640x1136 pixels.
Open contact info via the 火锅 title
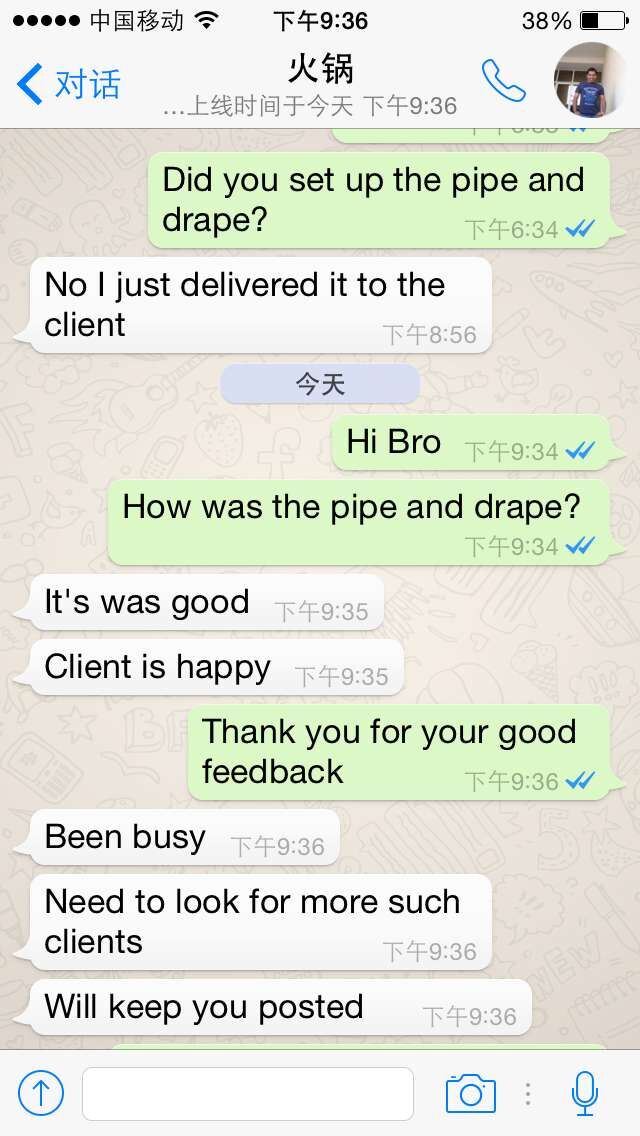click(x=320, y=70)
